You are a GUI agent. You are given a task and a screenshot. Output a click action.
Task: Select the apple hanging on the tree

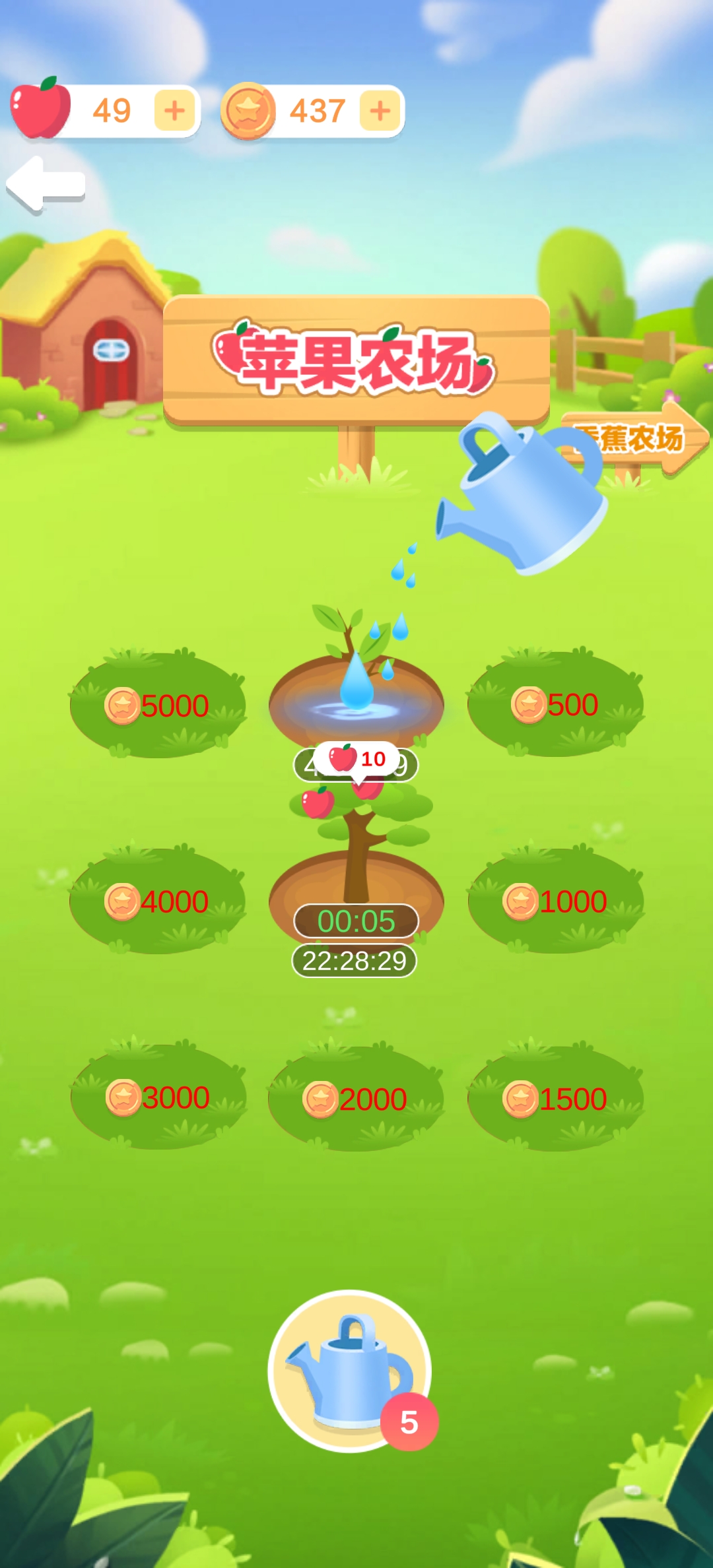pyautogui.click(x=319, y=804)
